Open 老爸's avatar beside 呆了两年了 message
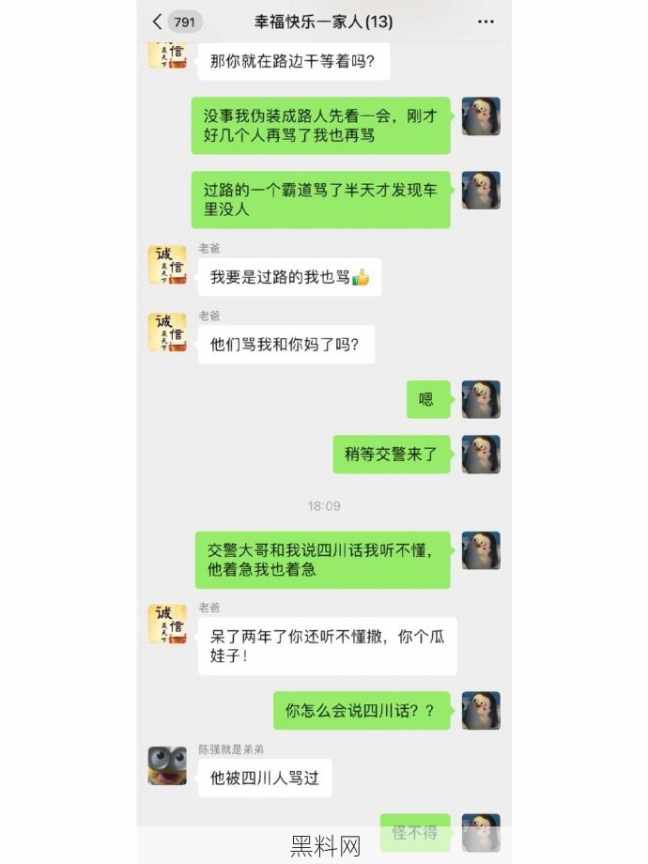 click(x=167, y=625)
